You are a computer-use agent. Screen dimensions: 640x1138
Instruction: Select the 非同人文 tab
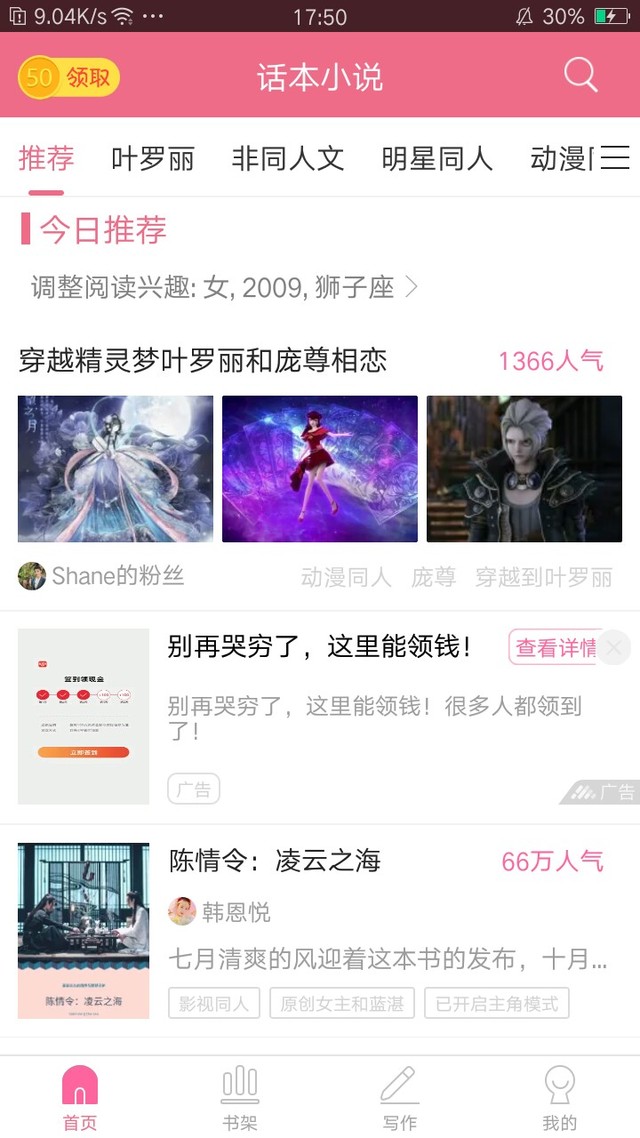click(288, 158)
